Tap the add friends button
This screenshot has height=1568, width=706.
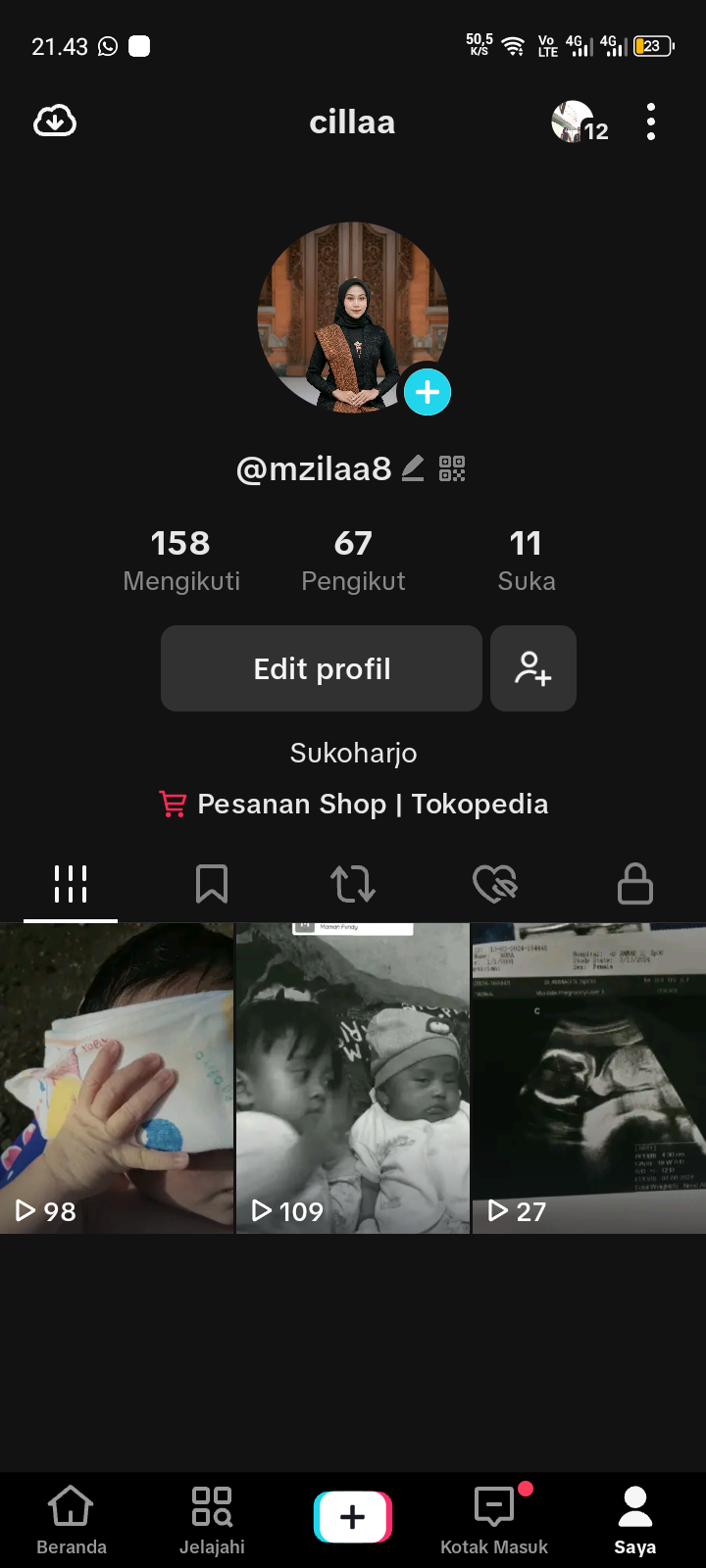click(x=533, y=668)
